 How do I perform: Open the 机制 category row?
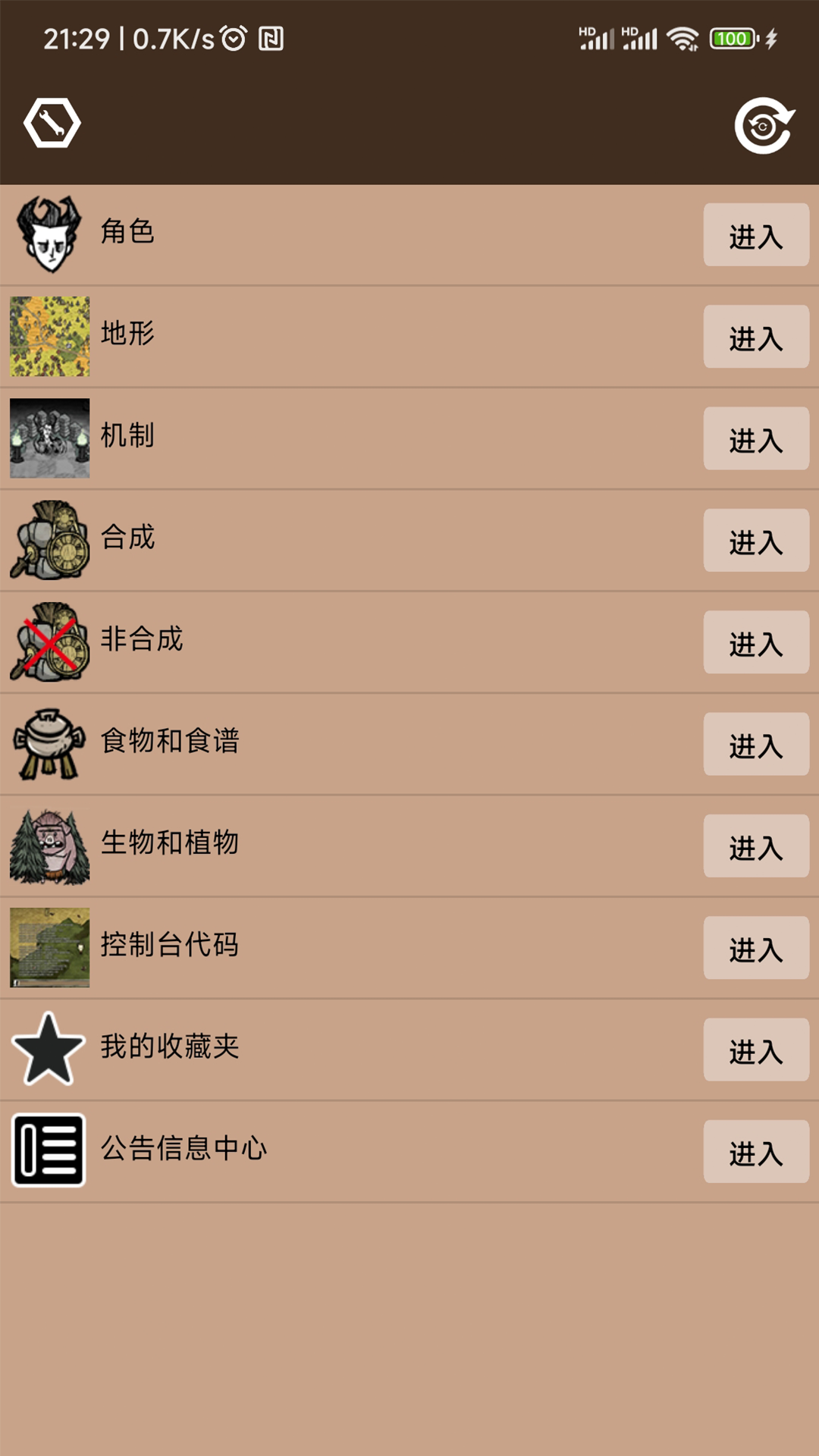(x=379, y=438)
